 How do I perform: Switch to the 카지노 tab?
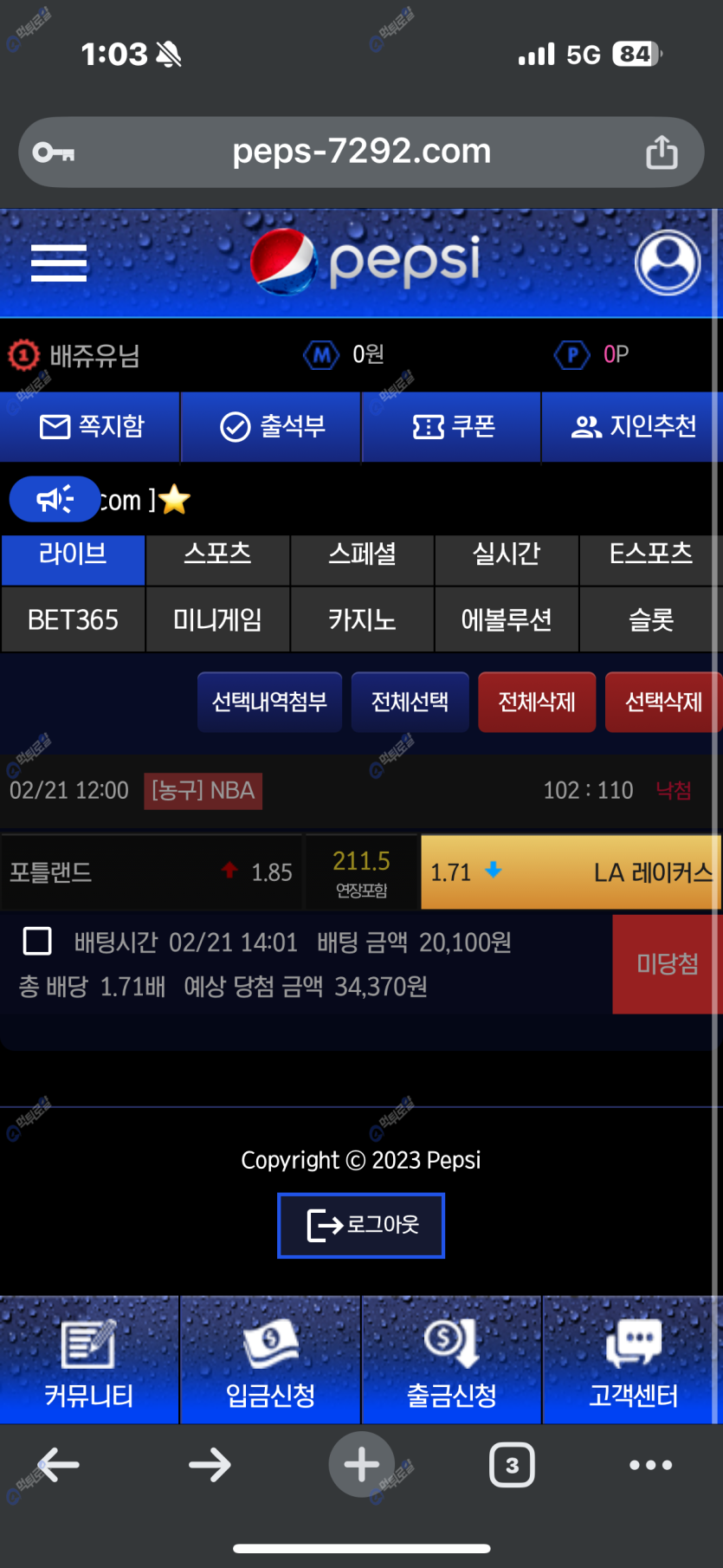362,619
